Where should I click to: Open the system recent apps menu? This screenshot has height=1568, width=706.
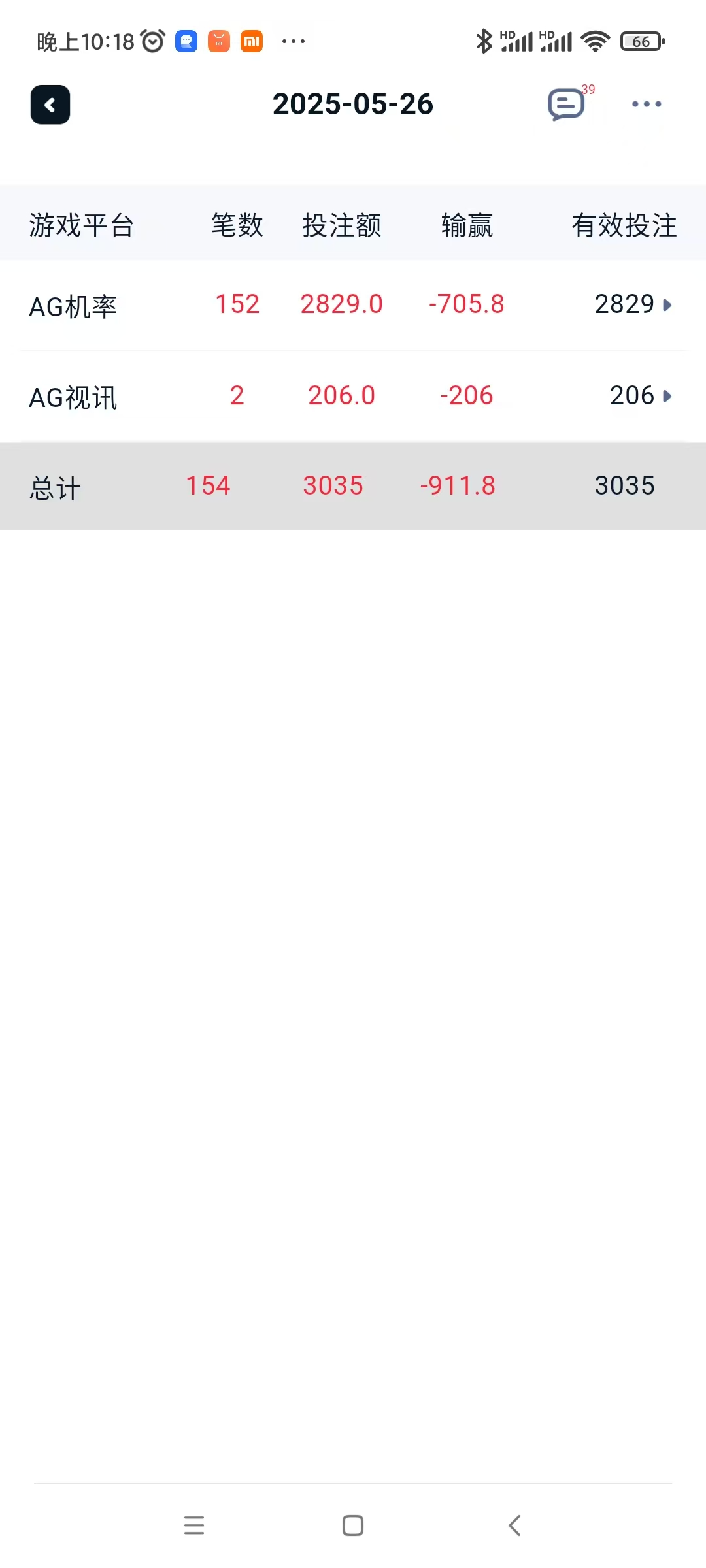coord(194,1526)
